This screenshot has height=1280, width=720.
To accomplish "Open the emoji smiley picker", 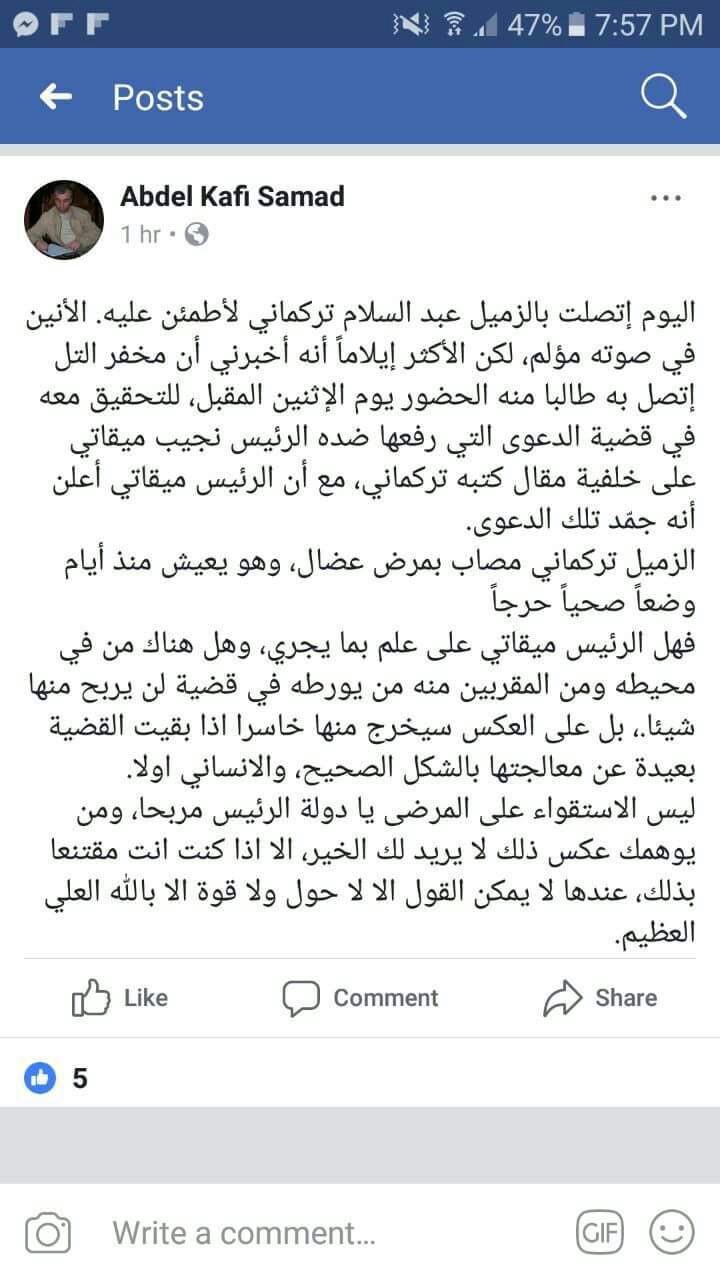I will click(671, 1232).
